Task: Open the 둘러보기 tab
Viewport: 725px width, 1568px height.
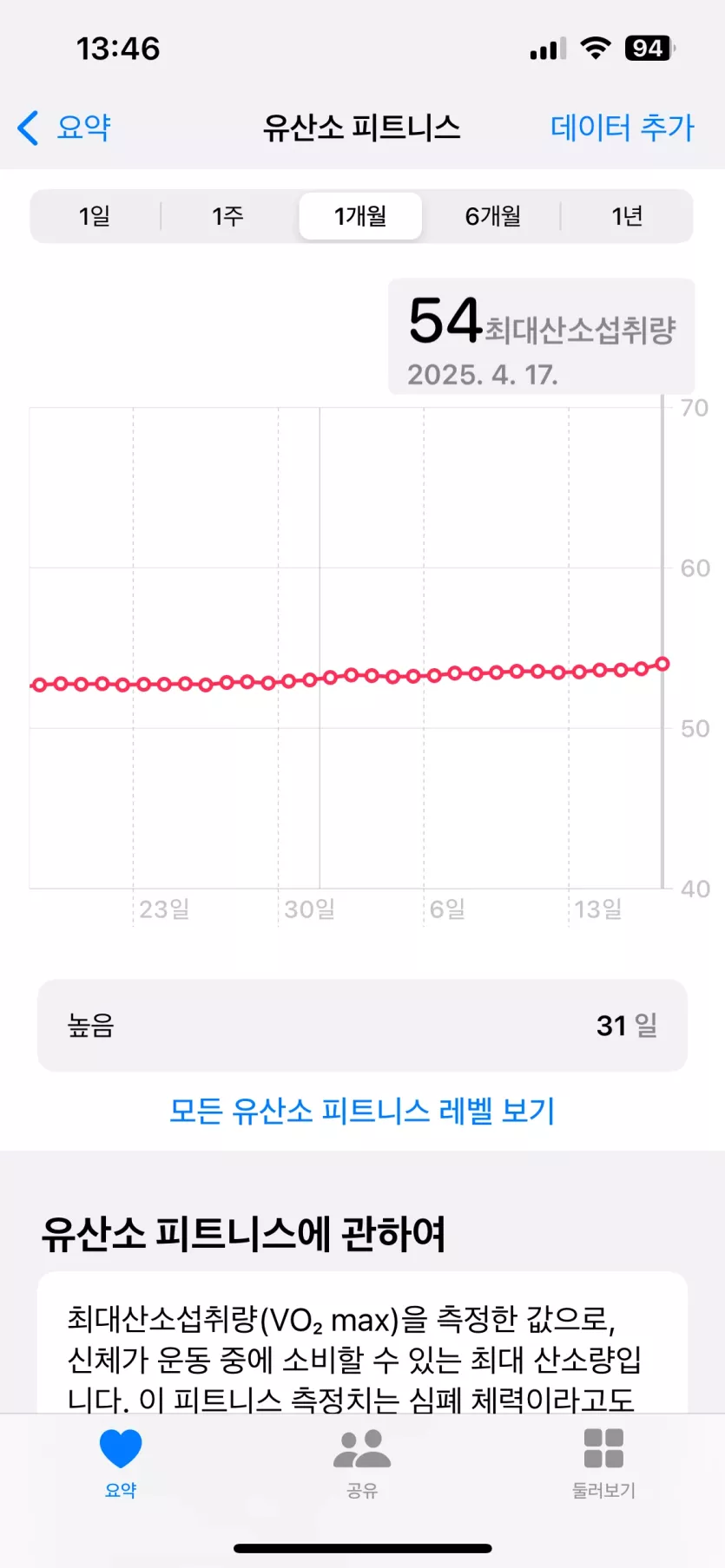Action: pyautogui.click(x=603, y=1462)
